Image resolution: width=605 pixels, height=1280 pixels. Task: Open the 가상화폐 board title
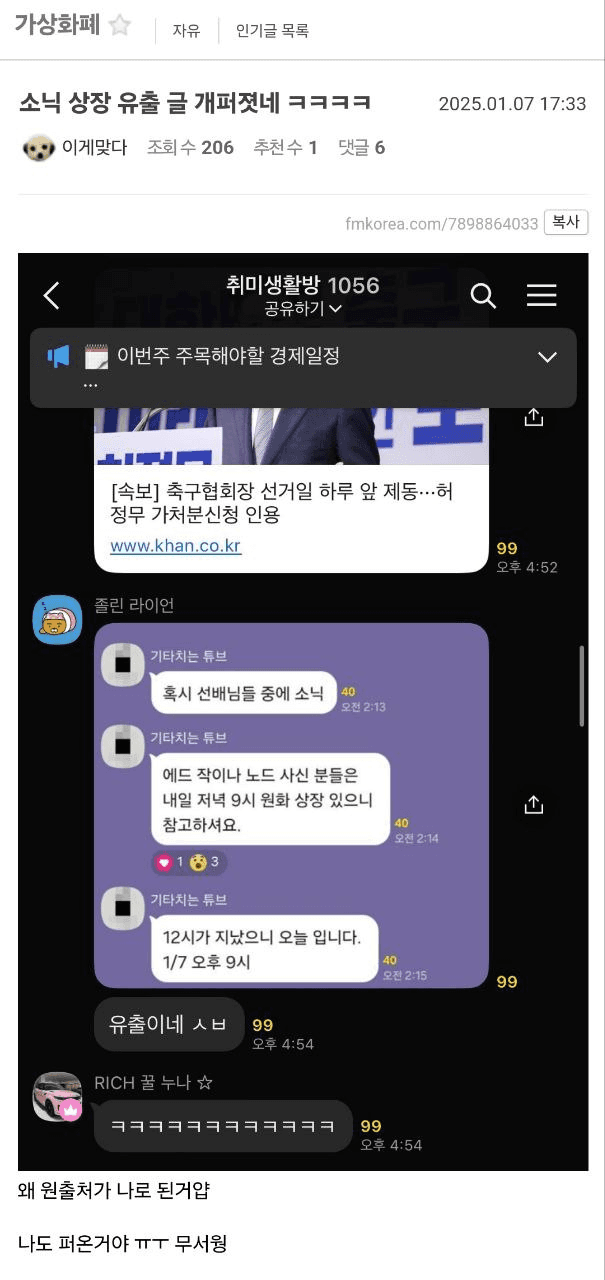pos(57,26)
